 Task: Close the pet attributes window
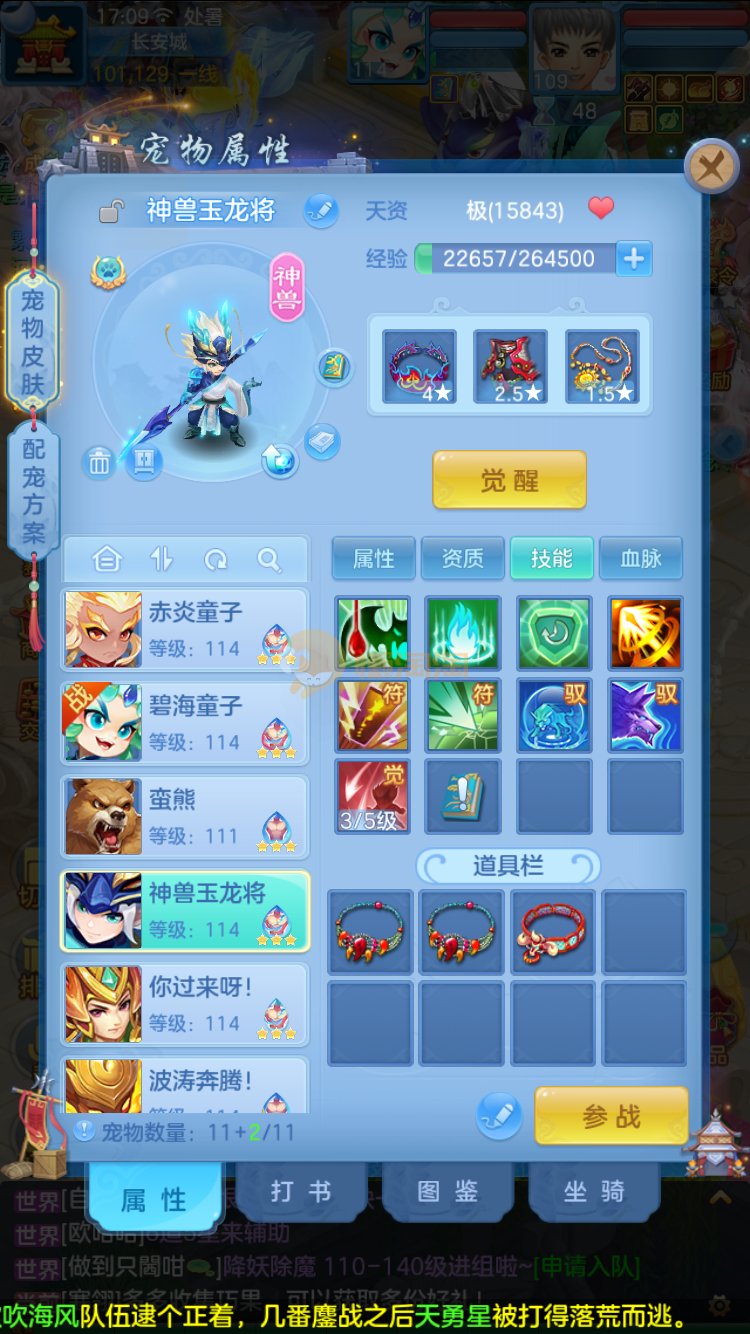[x=711, y=168]
